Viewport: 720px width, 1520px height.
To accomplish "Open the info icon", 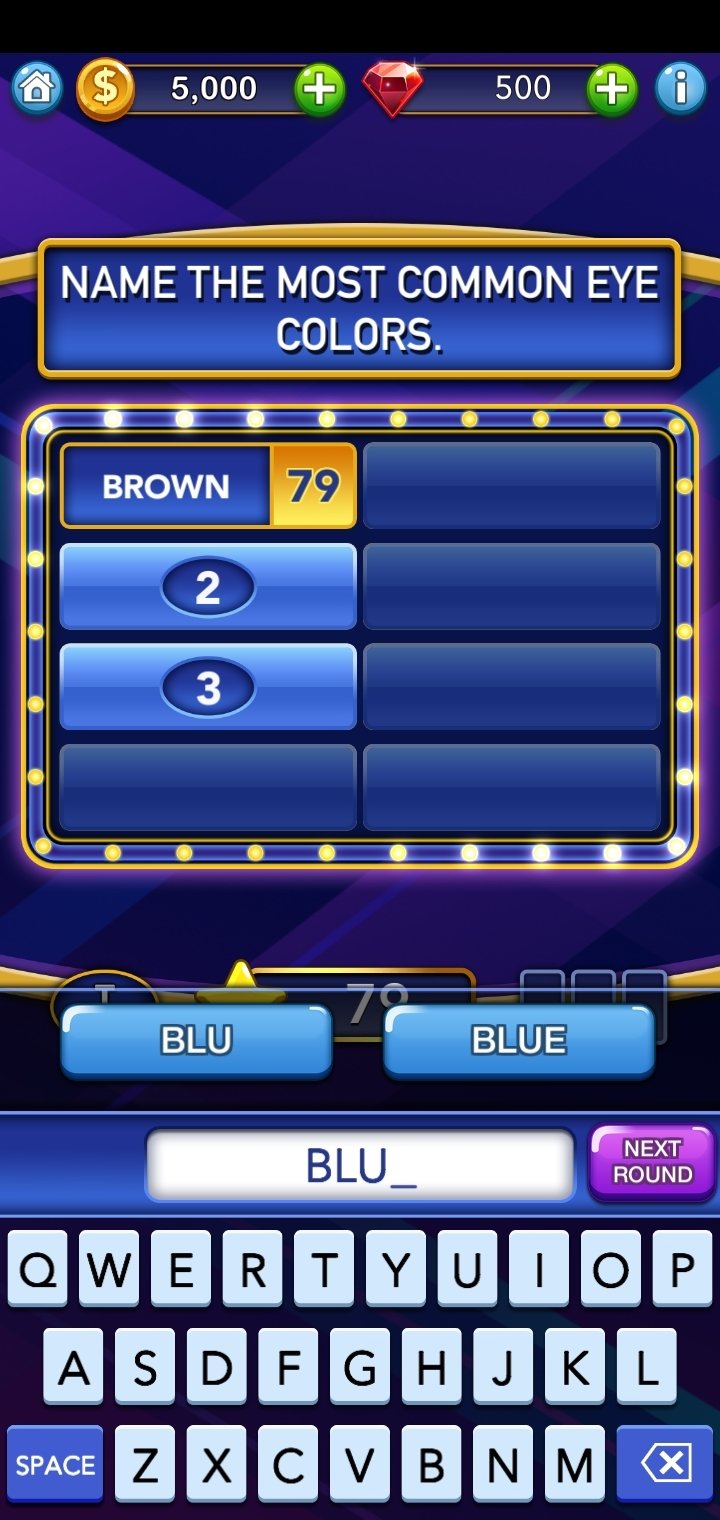I will (x=681, y=89).
